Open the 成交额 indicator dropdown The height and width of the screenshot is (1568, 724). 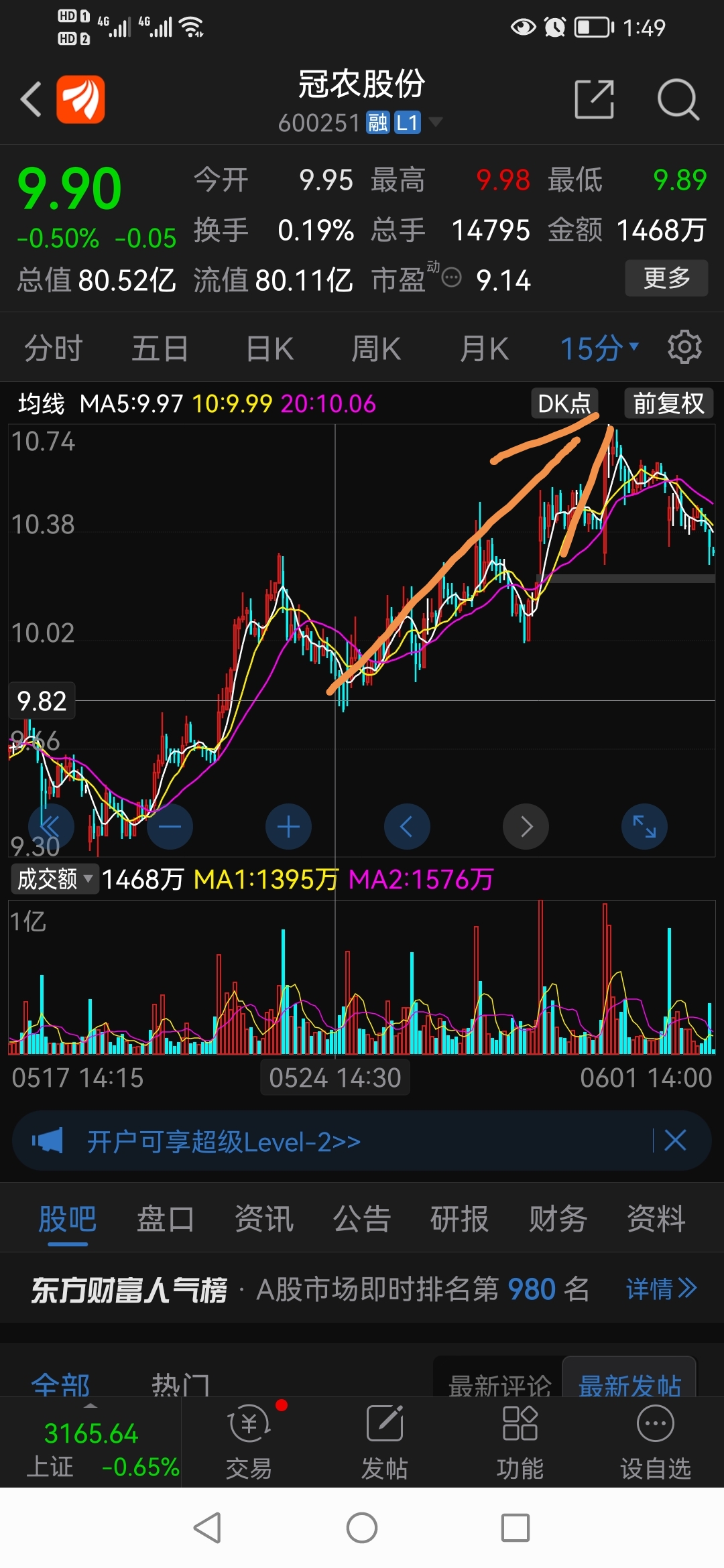point(54,878)
